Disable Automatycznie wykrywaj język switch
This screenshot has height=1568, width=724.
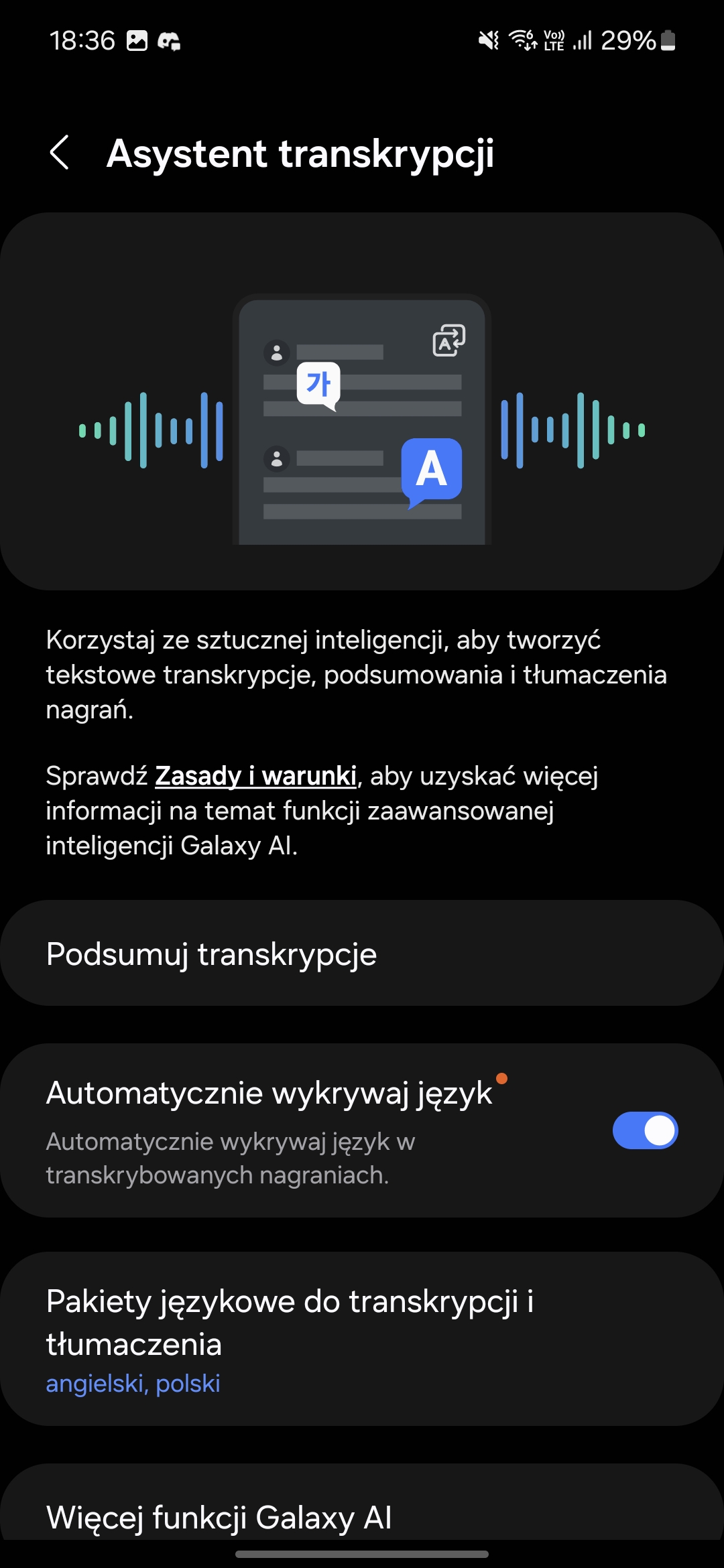[x=645, y=1130]
